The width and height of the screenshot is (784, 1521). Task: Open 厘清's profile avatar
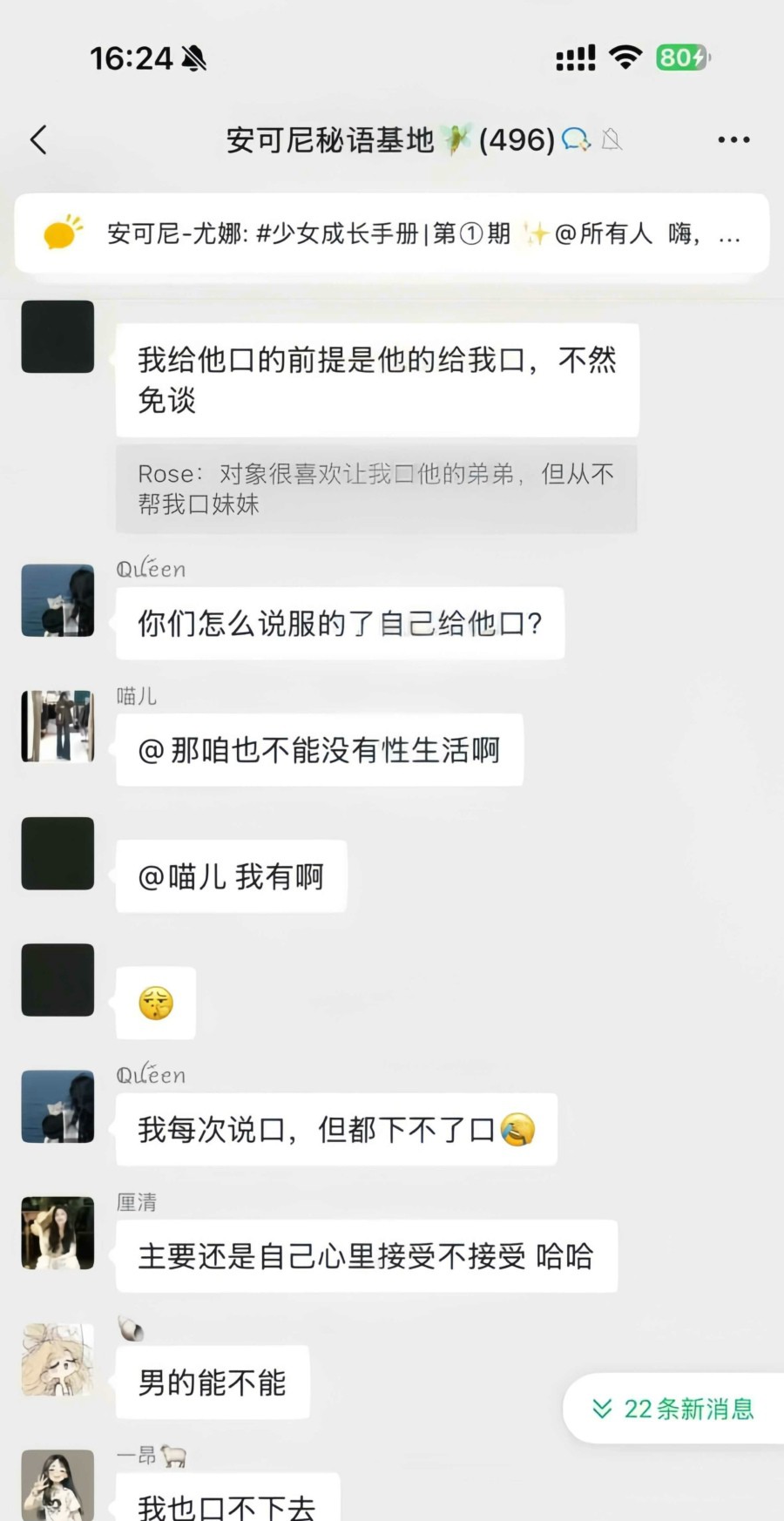point(57,1233)
